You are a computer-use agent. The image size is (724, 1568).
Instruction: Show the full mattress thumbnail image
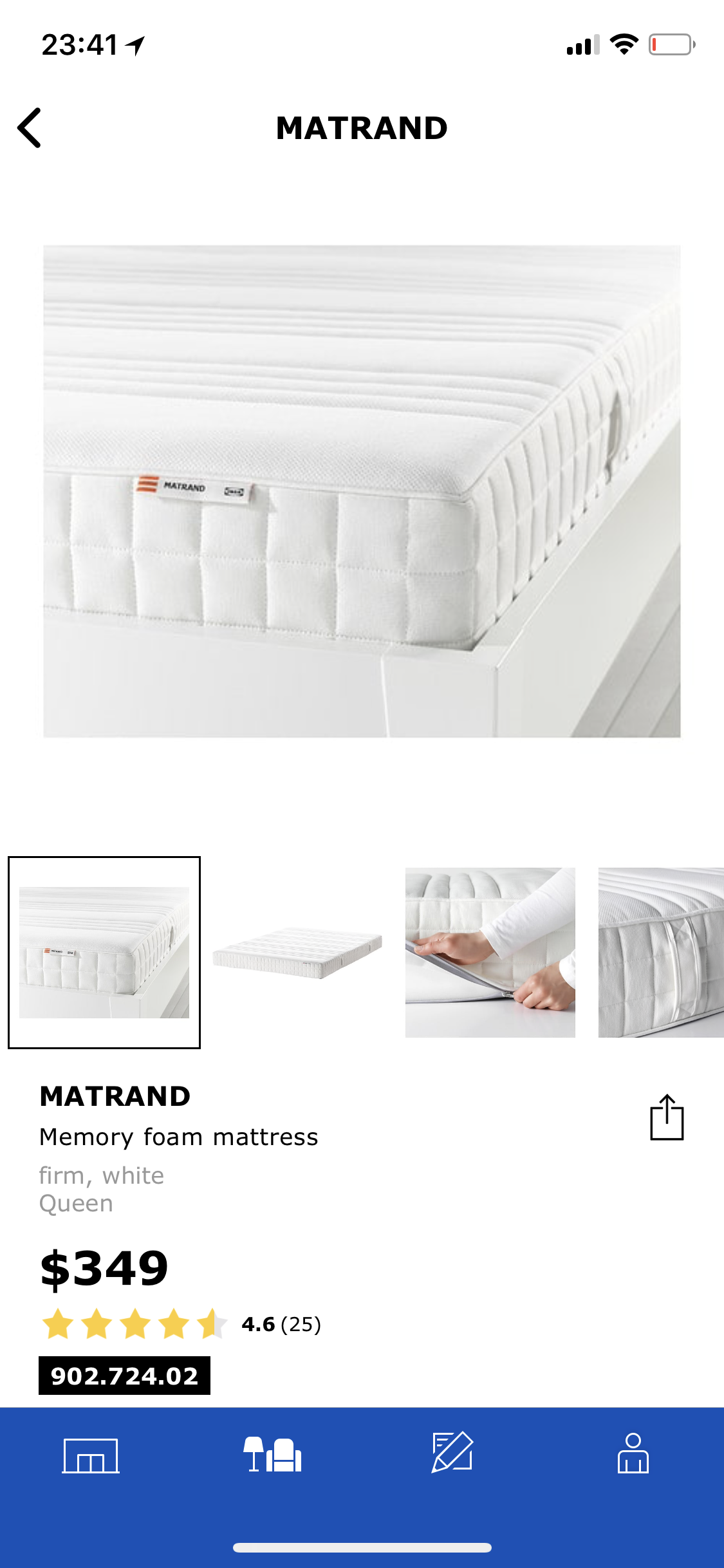click(297, 953)
